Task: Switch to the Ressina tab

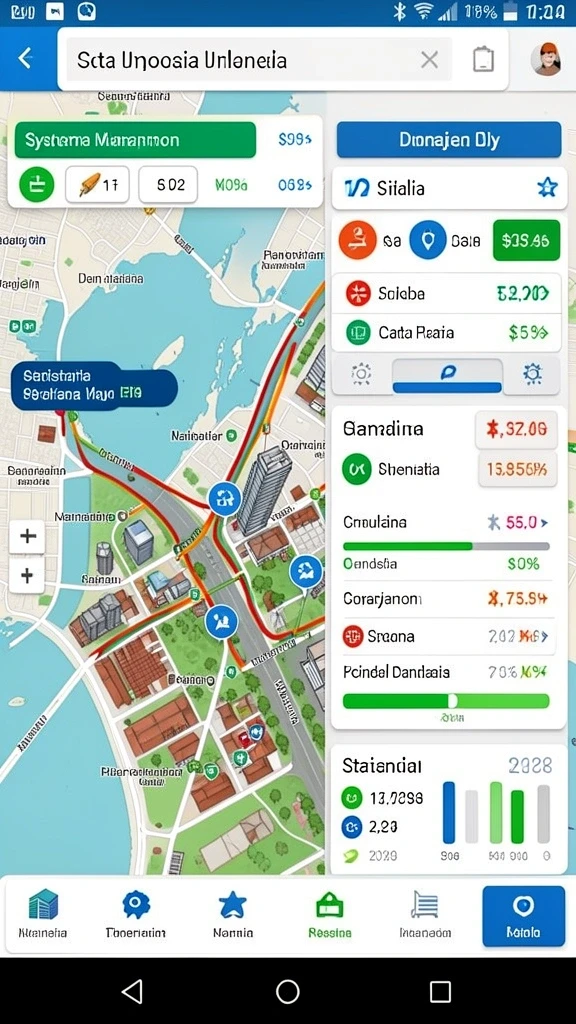Action: (x=329, y=916)
